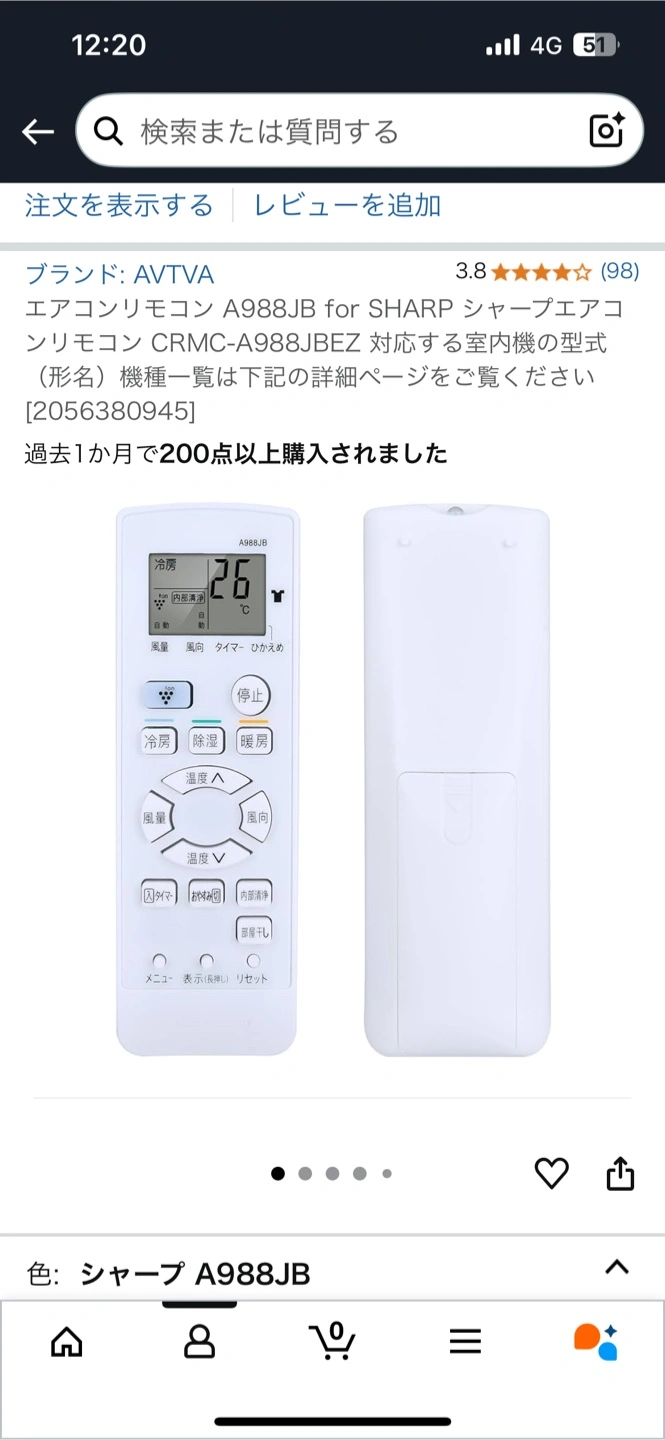Screen dimensions: 665x1440
Task: Collapse the 色 option section
Action: (x=617, y=1268)
